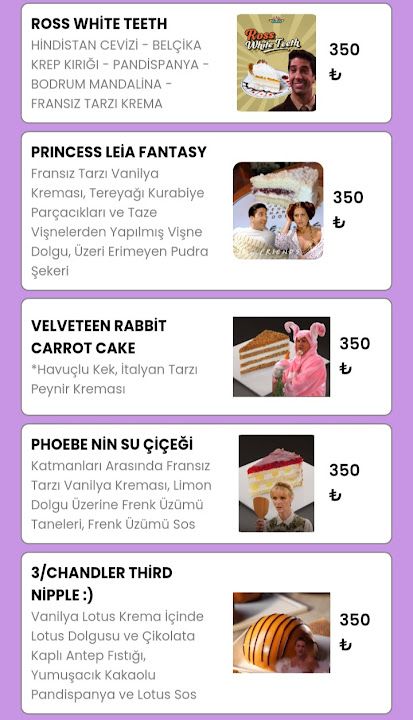The width and height of the screenshot is (413, 720).
Task: Open the Ross White Teeth cake card
Action: (206, 63)
